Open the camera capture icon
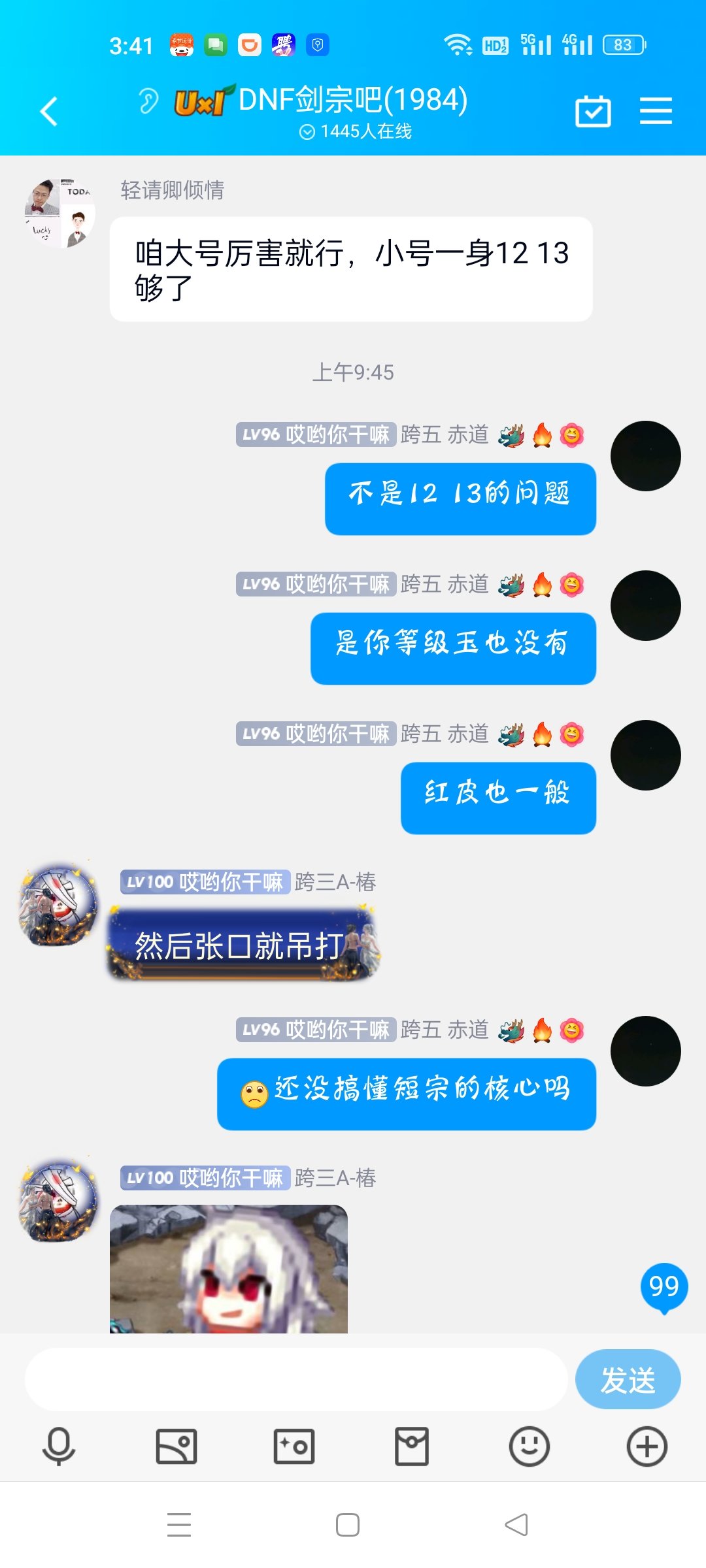Screen dimensions: 706x1568 pyautogui.click(x=294, y=1446)
